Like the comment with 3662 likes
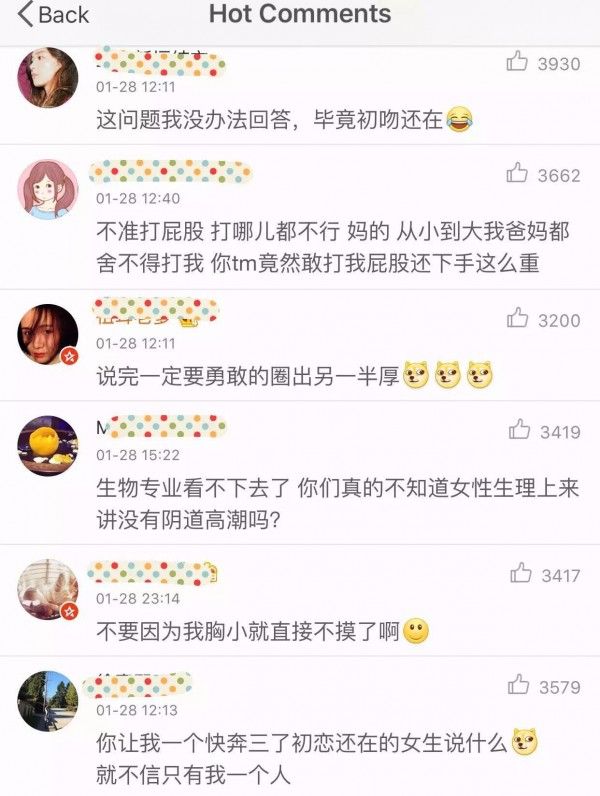 click(x=517, y=174)
